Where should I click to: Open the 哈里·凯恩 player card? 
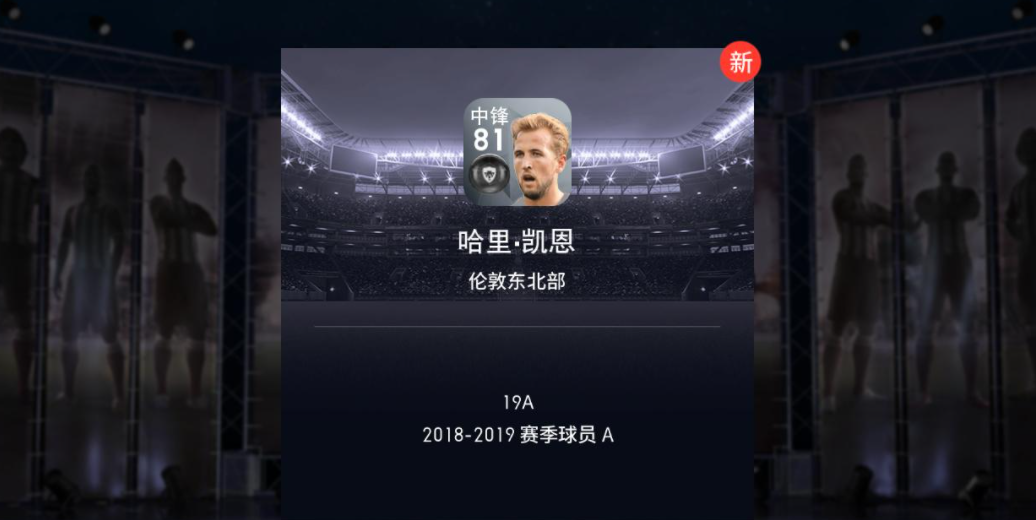517,152
